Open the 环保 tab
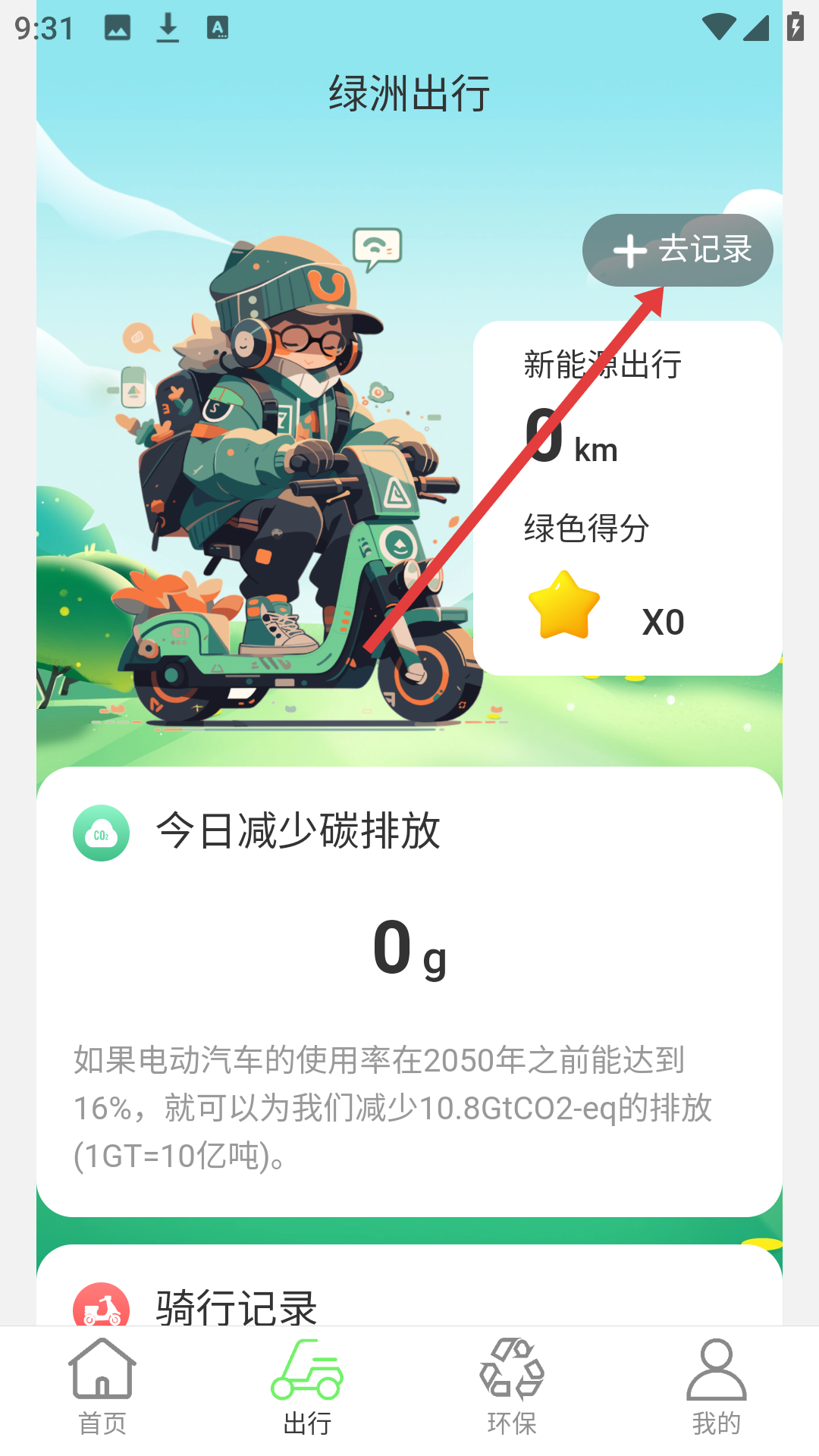819x1456 pixels. coord(512,1388)
